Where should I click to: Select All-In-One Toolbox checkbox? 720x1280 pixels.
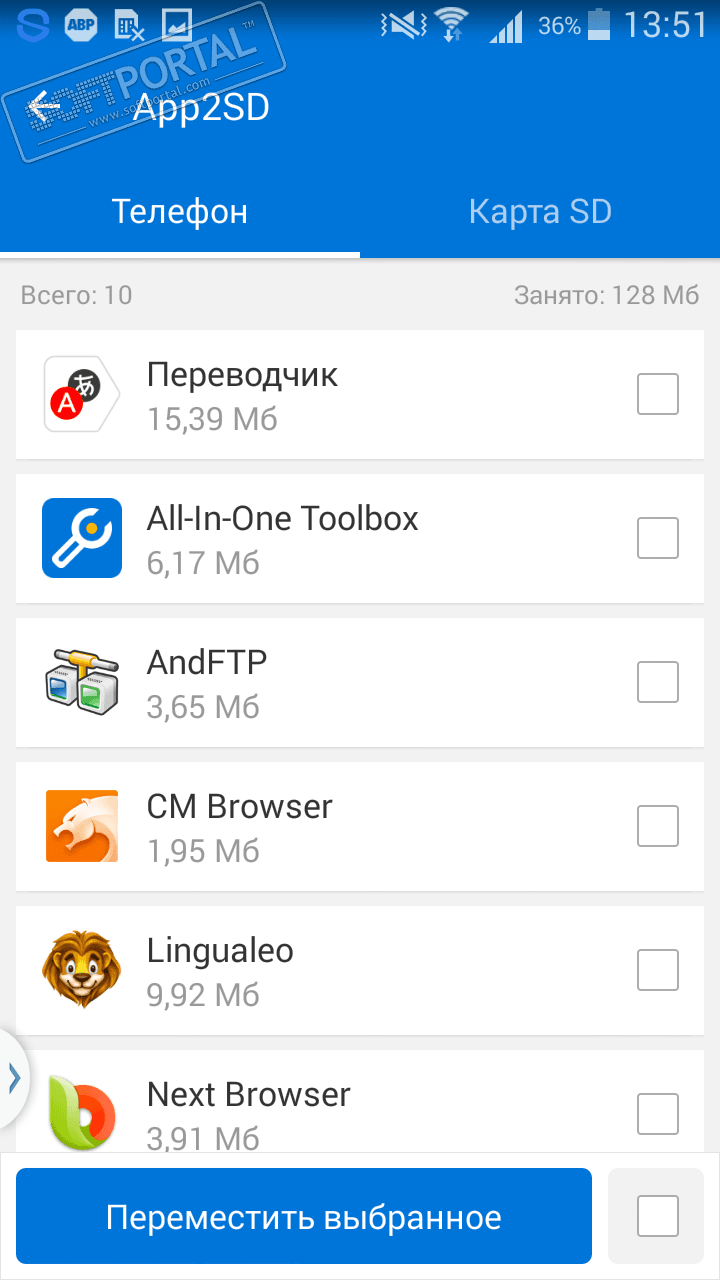click(x=658, y=538)
